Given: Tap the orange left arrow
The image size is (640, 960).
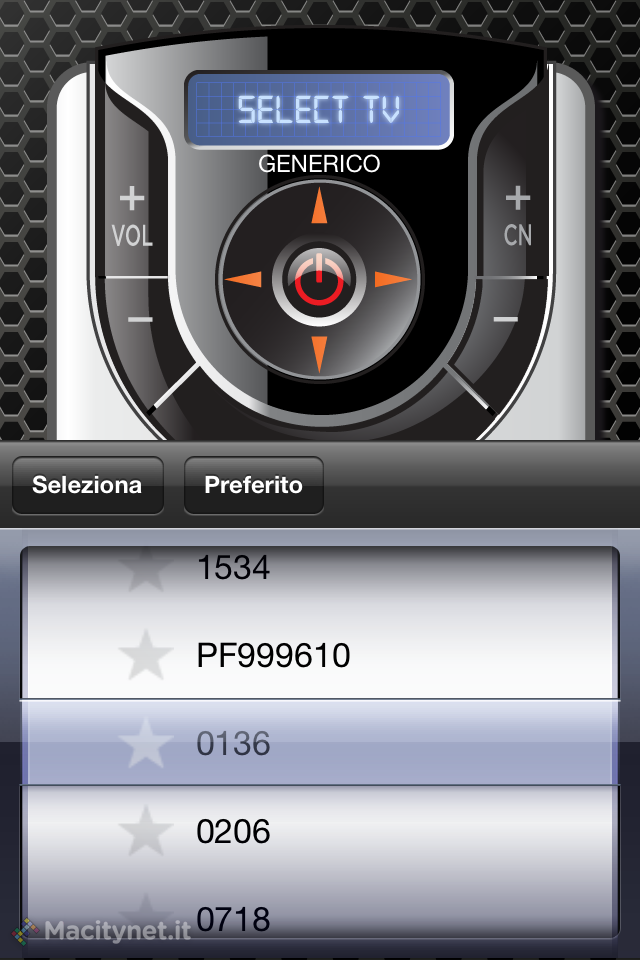Looking at the screenshot, I should [x=243, y=279].
